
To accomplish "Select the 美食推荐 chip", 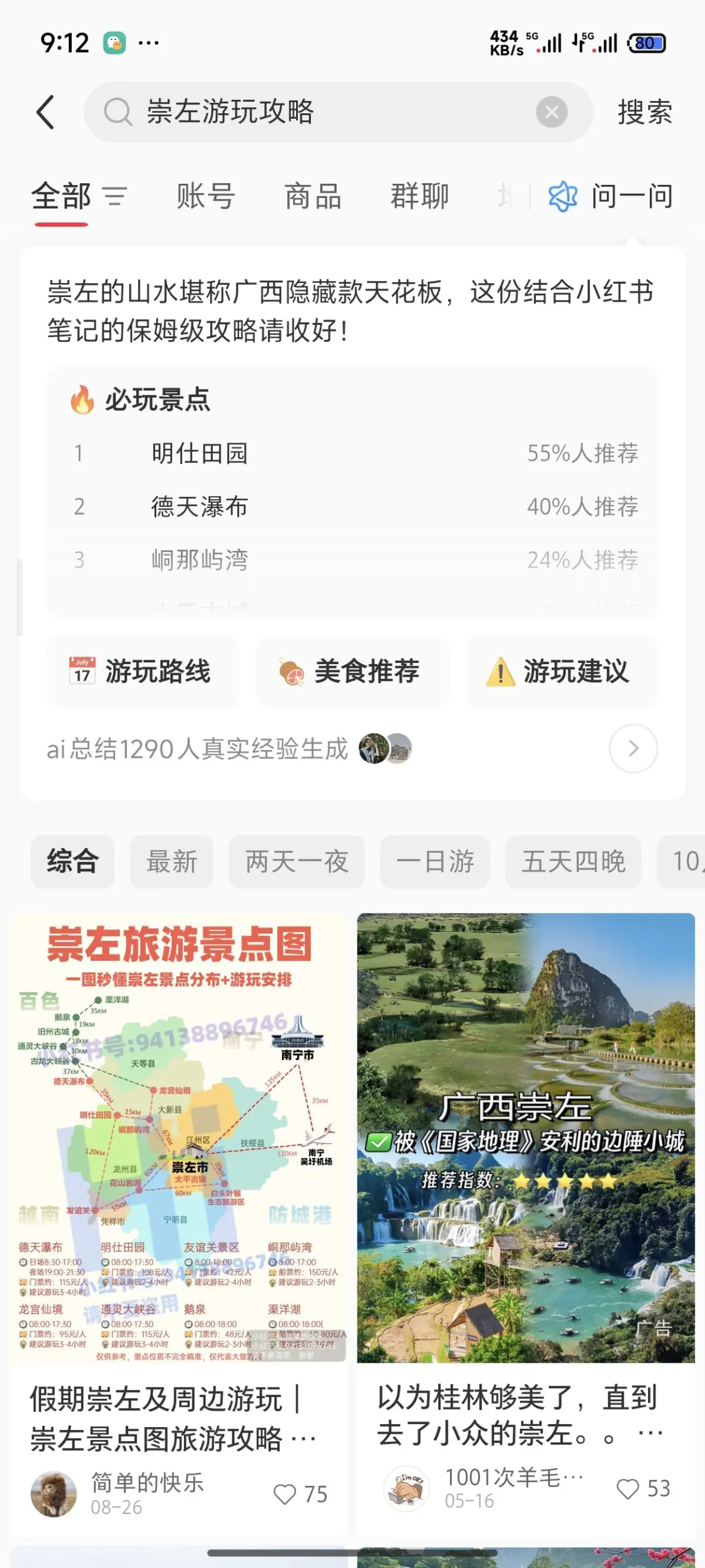I will tap(352, 672).
